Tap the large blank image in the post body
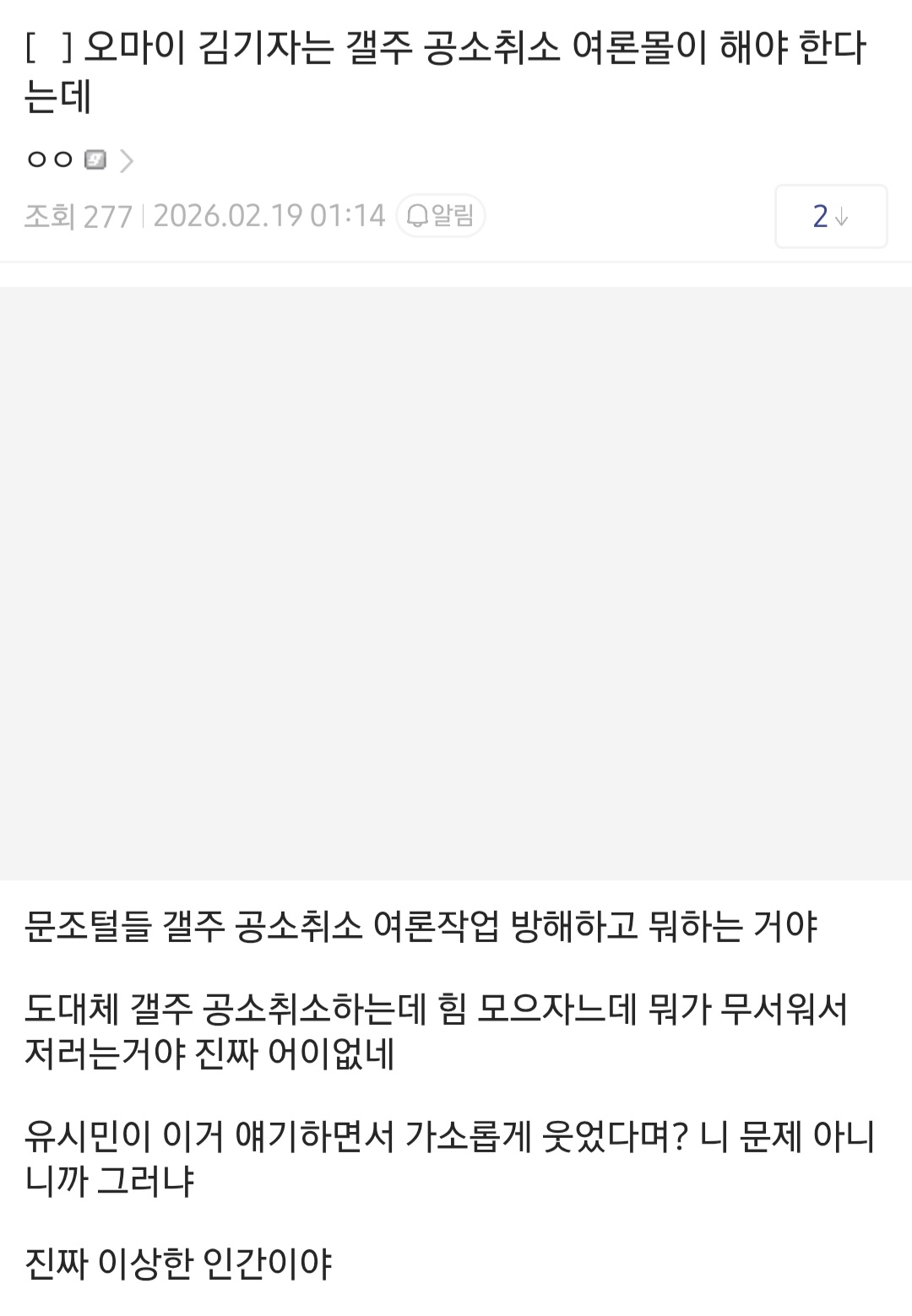 [456, 582]
